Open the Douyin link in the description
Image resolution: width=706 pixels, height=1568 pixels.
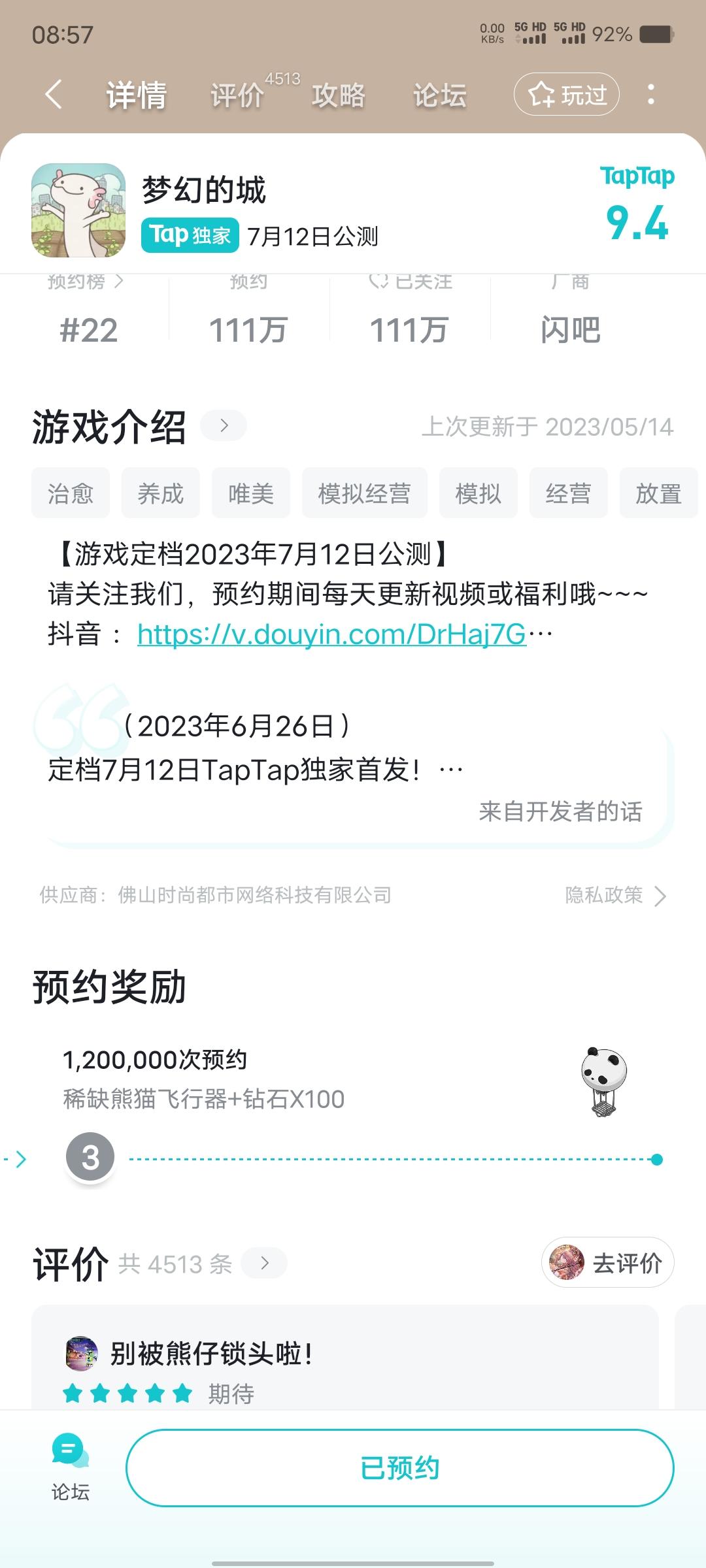331,634
